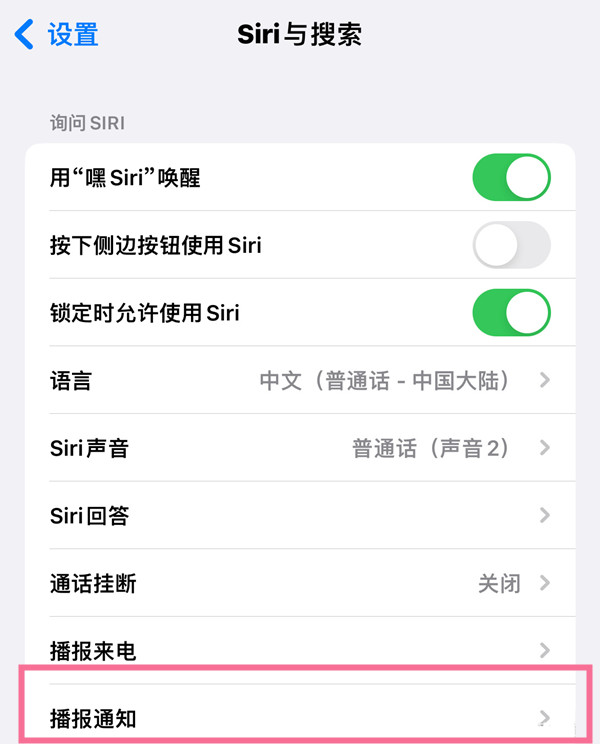Go back to 设置
The image size is (600, 744).
tap(57, 35)
